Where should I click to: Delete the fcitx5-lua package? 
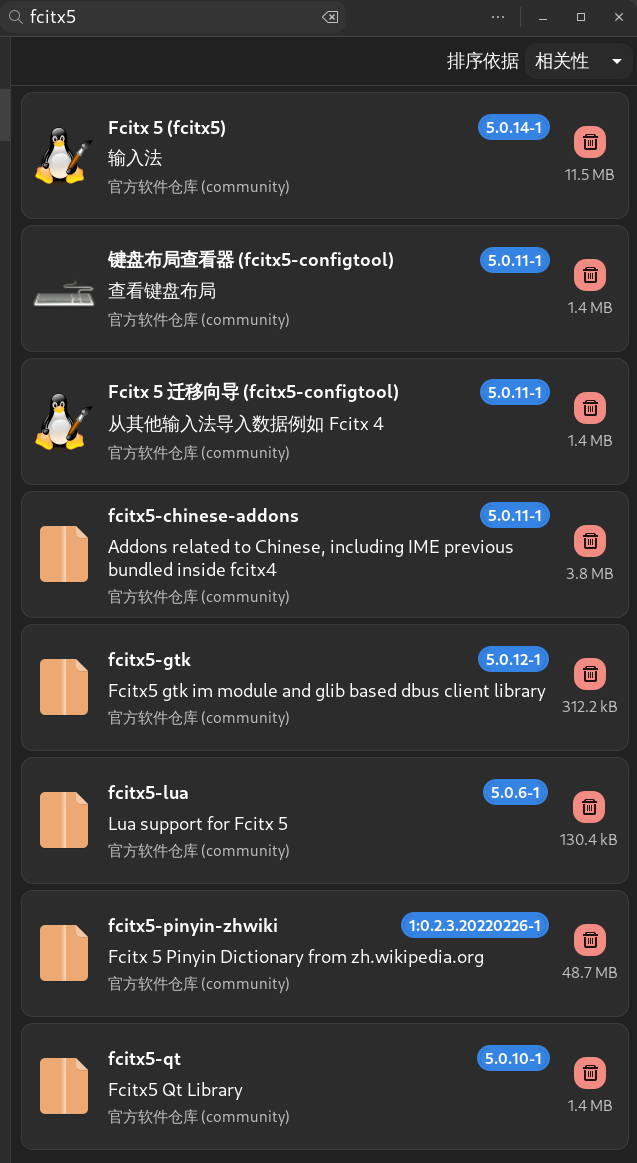590,807
